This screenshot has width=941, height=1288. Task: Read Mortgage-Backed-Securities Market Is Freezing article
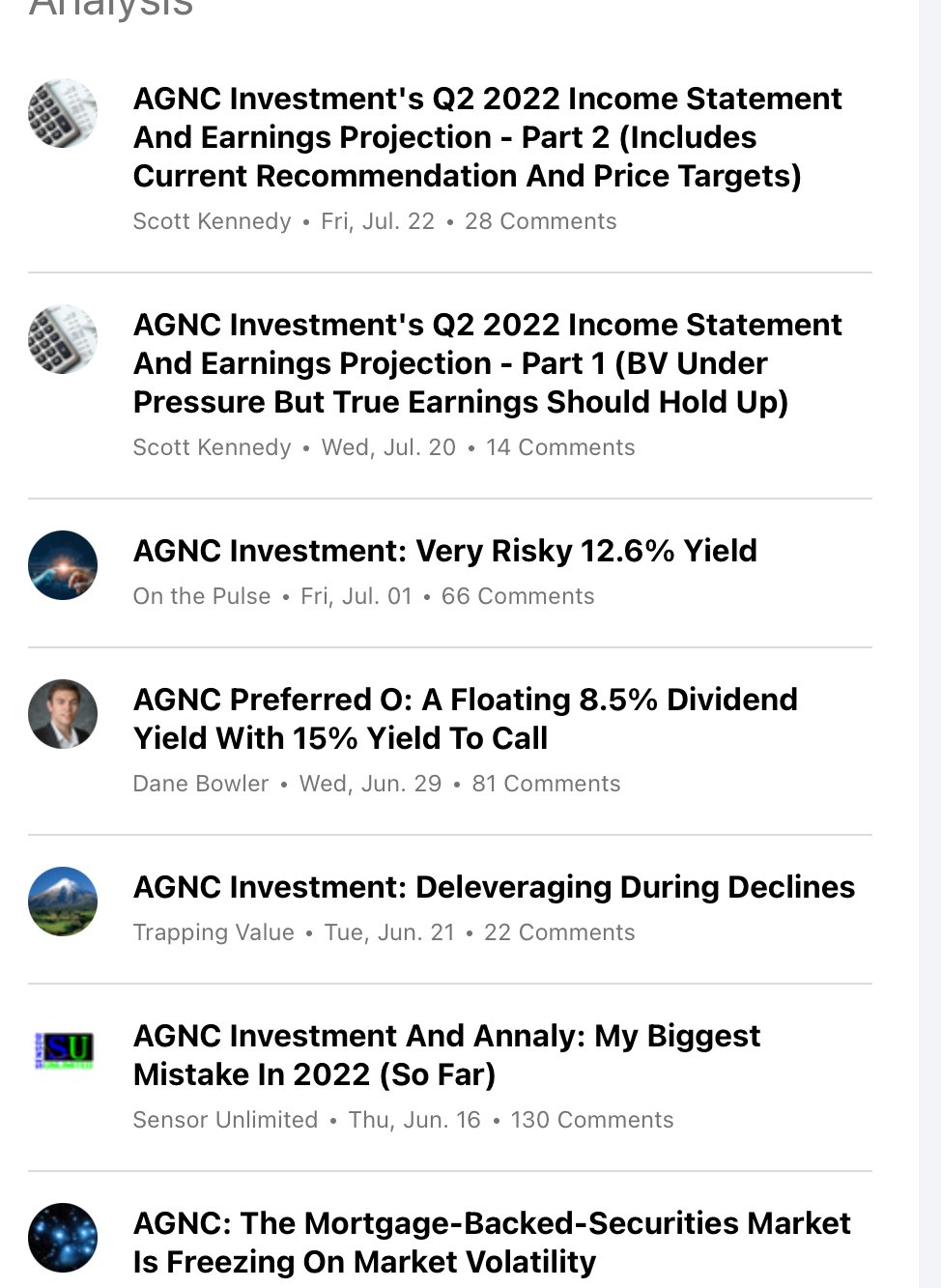coord(491,1243)
